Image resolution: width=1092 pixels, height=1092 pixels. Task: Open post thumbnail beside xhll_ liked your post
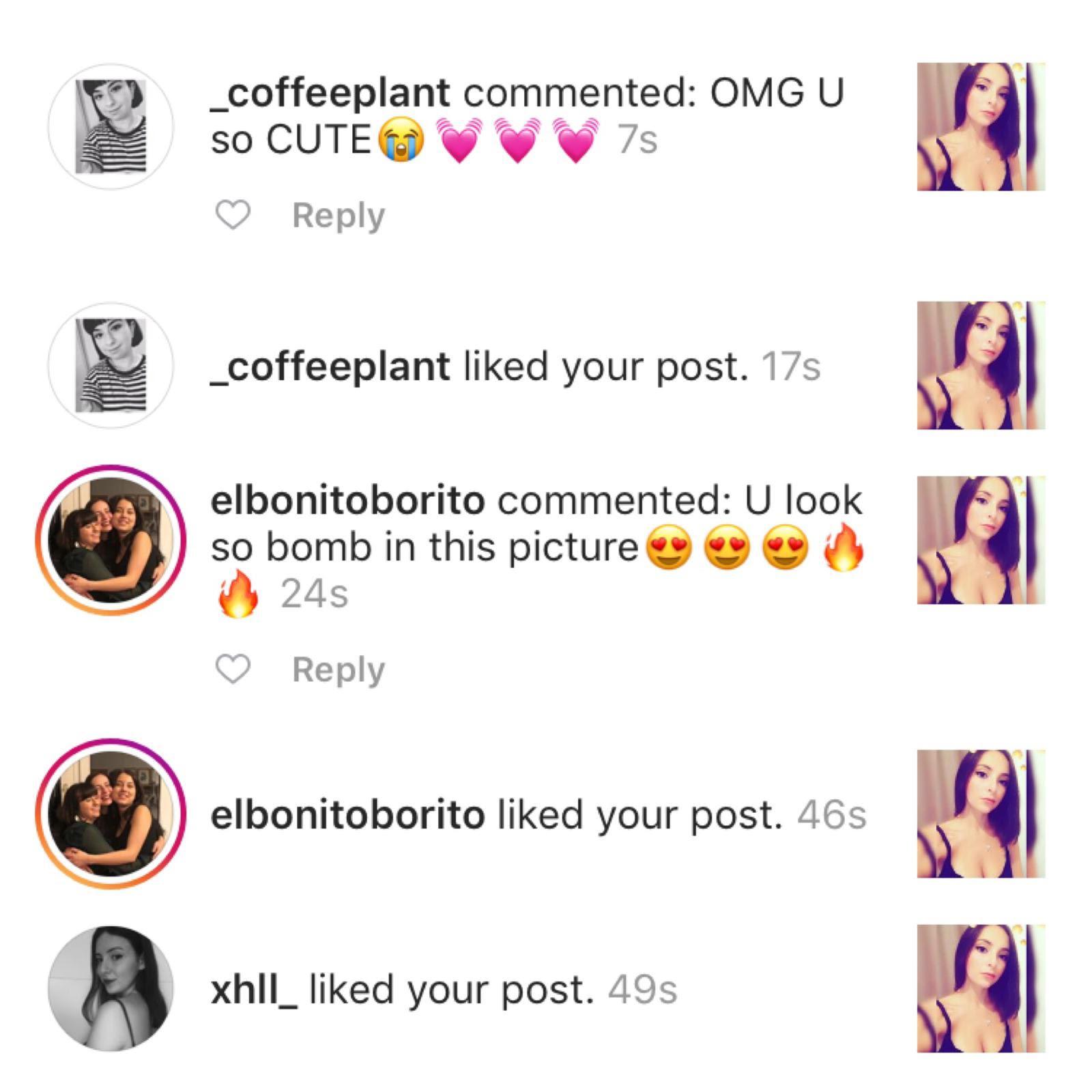(x=981, y=988)
